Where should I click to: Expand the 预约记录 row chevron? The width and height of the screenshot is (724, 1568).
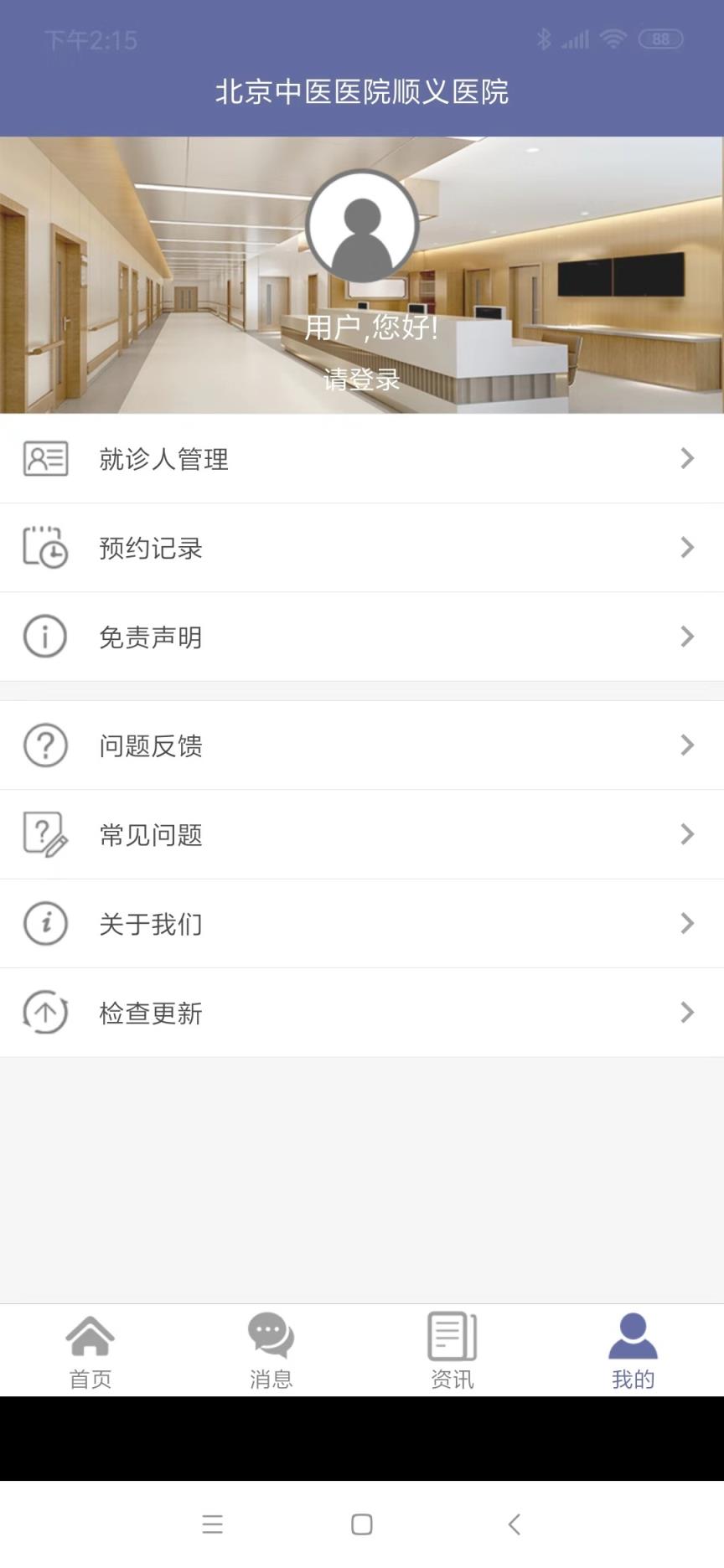[687, 548]
